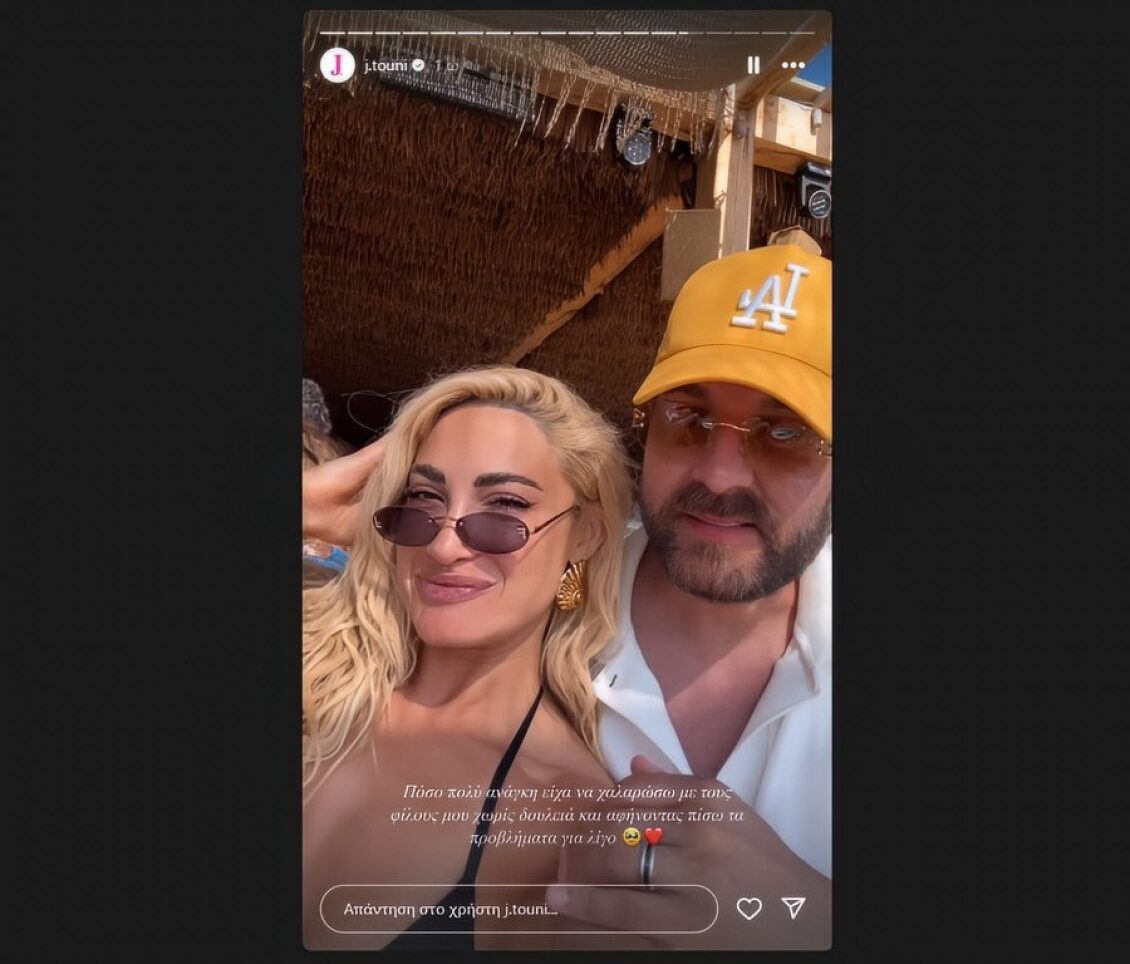
Task: Open the three-dot story options menu
Action: (793, 65)
